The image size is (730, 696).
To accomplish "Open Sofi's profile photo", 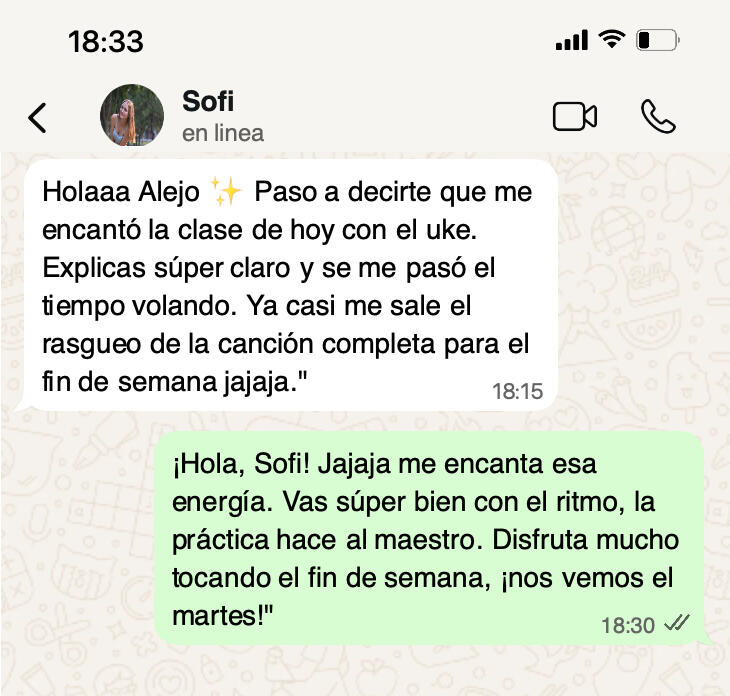I will coord(132,116).
